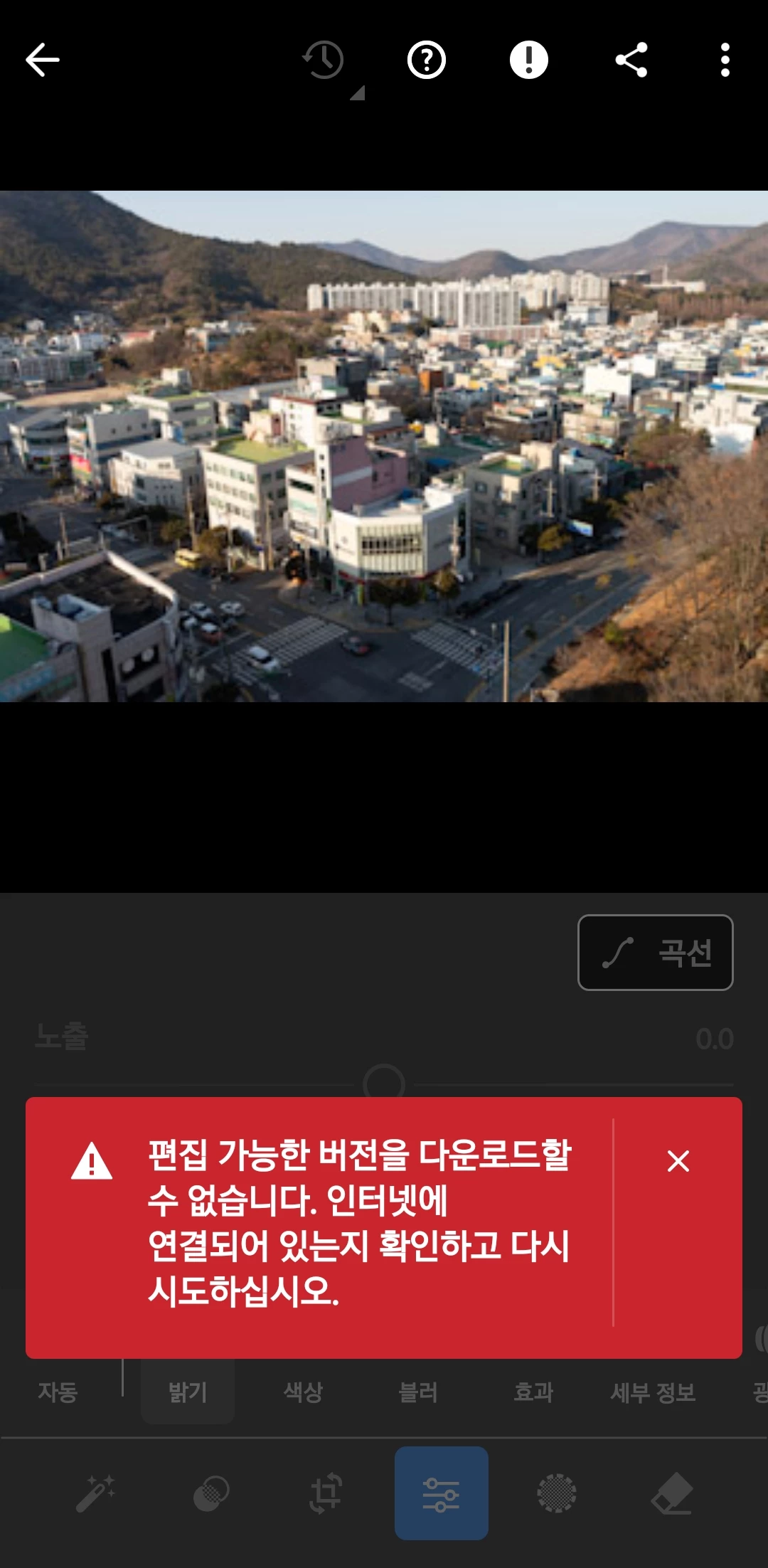Switch to the 색상 color tab
Screen dimensions: 768x1568
pyautogui.click(x=304, y=1392)
